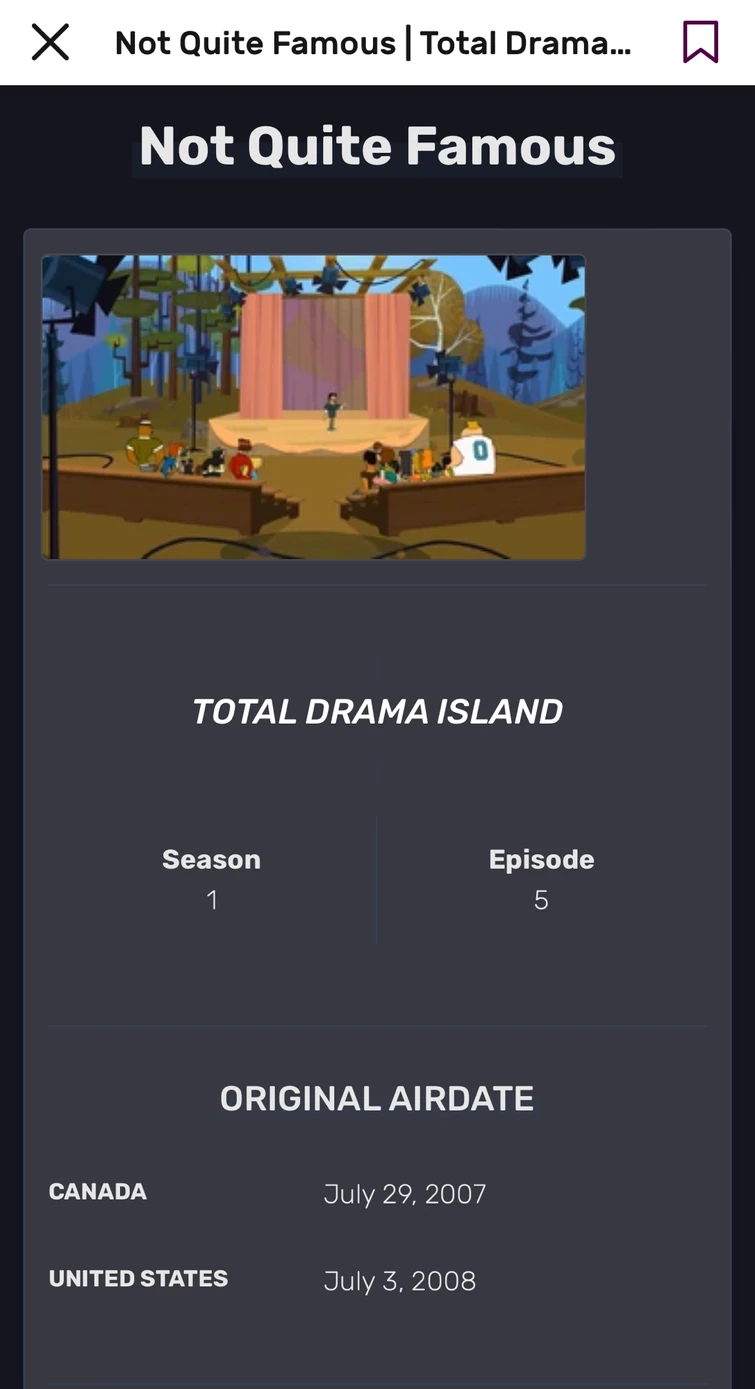Tap the UNITED STATES airdate label
Viewport: 755px width, 1389px height.
tap(138, 1277)
